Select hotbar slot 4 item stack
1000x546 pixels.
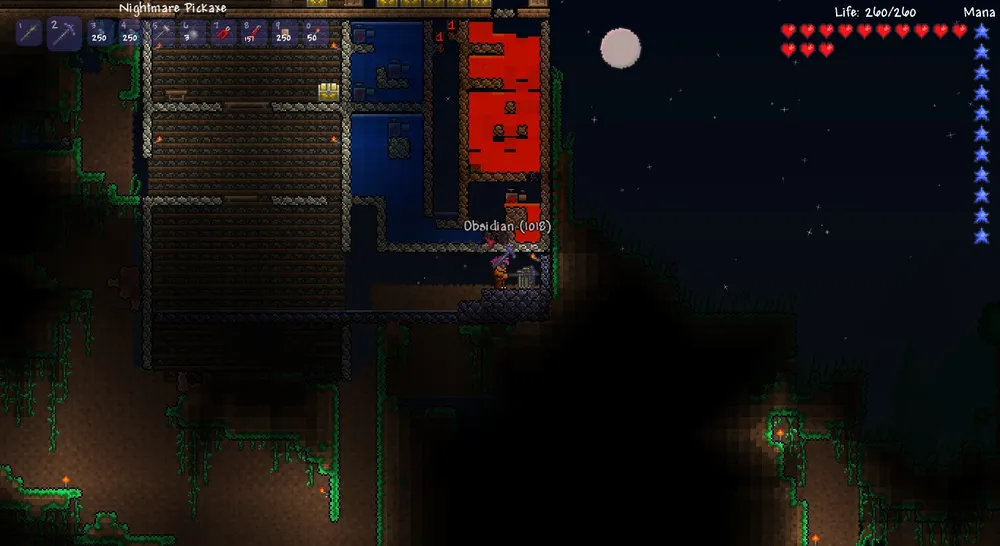(129, 33)
